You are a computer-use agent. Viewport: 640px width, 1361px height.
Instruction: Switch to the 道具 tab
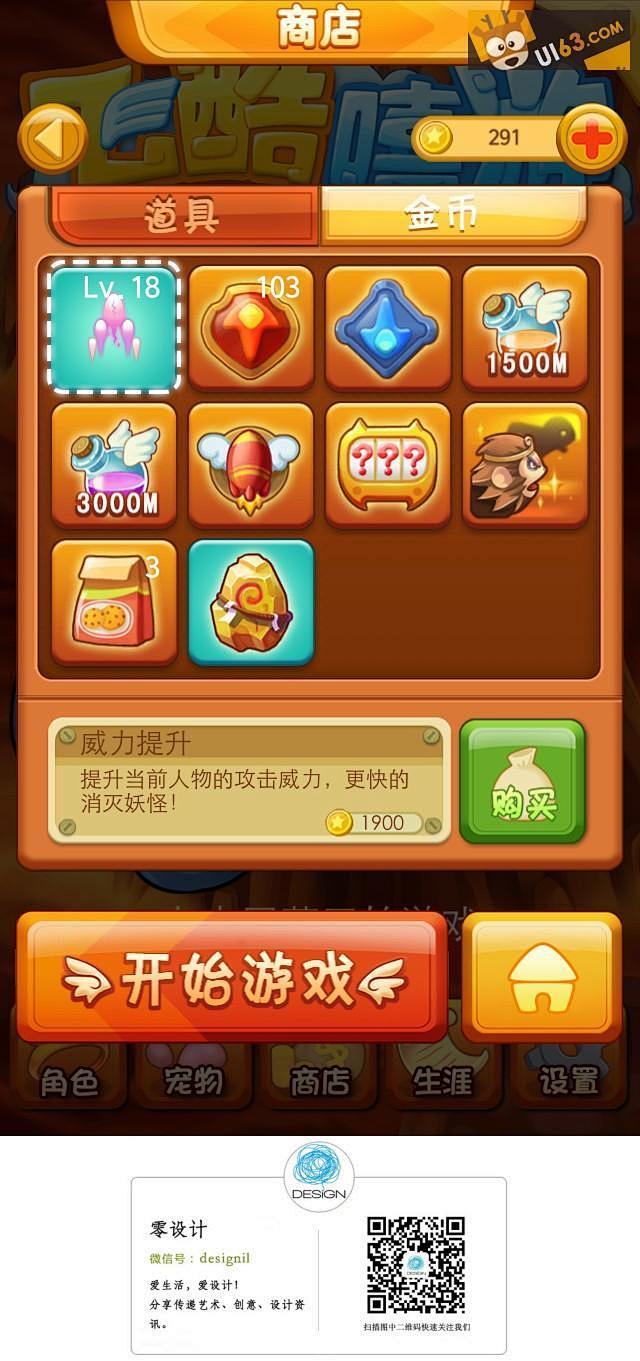click(183, 215)
